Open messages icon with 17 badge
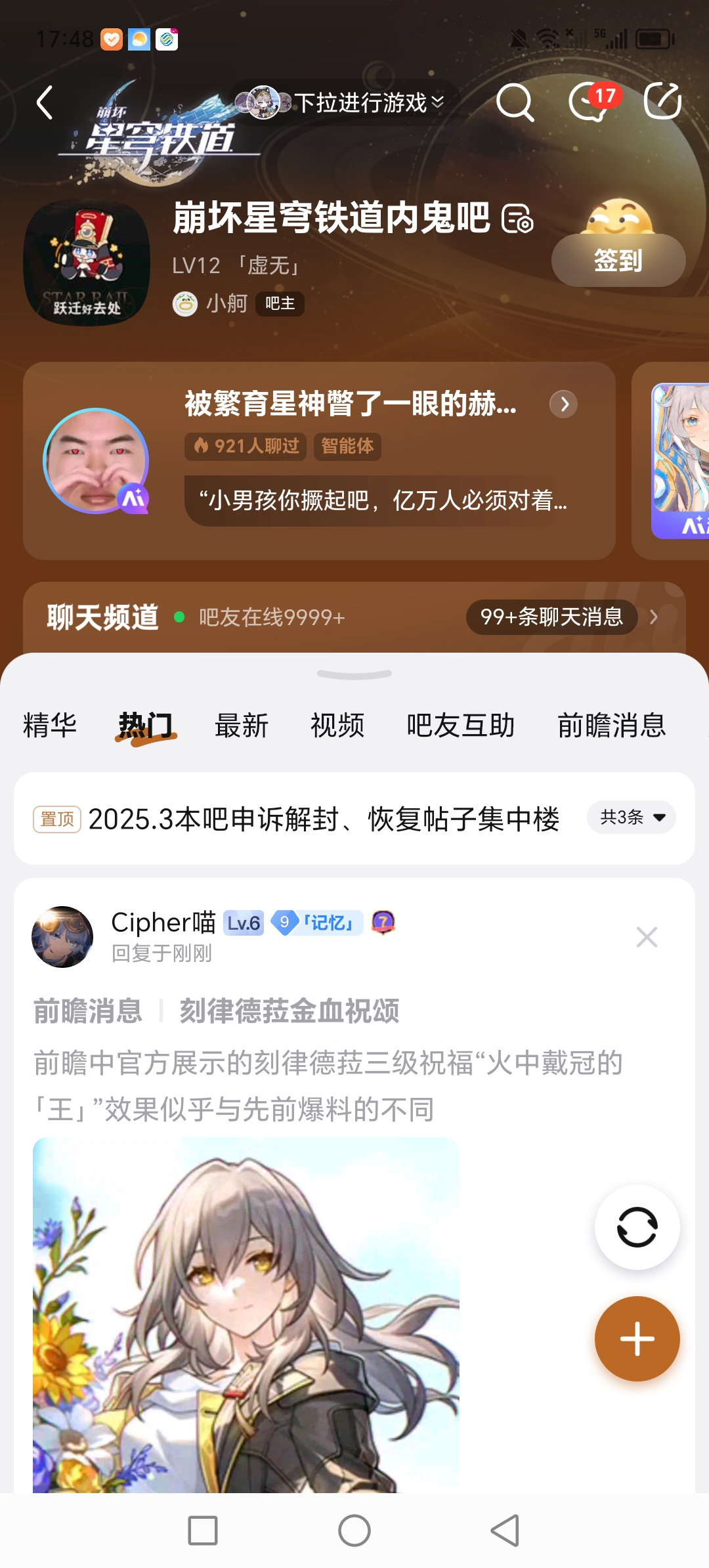 pos(590,103)
